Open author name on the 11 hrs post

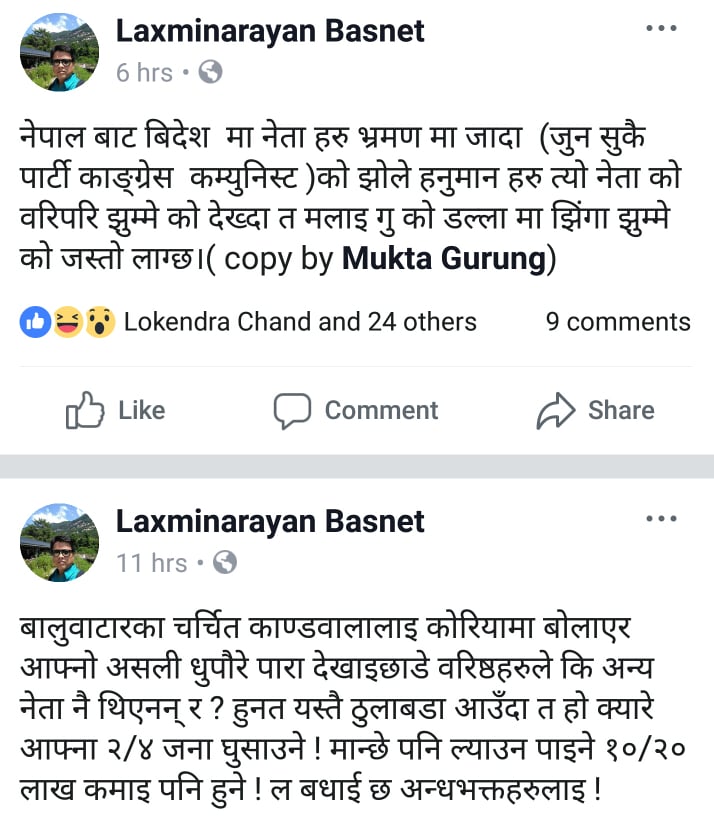pos(270,521)
